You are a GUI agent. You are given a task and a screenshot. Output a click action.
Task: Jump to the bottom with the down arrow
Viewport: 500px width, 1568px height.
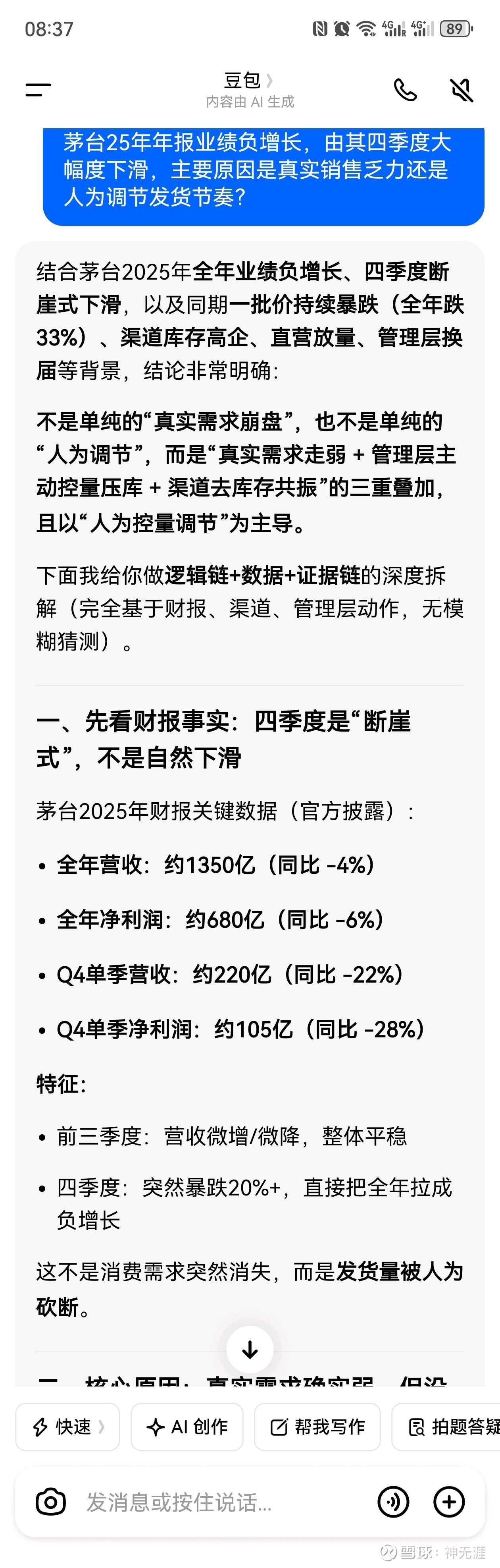click(x=249, y=1350)
